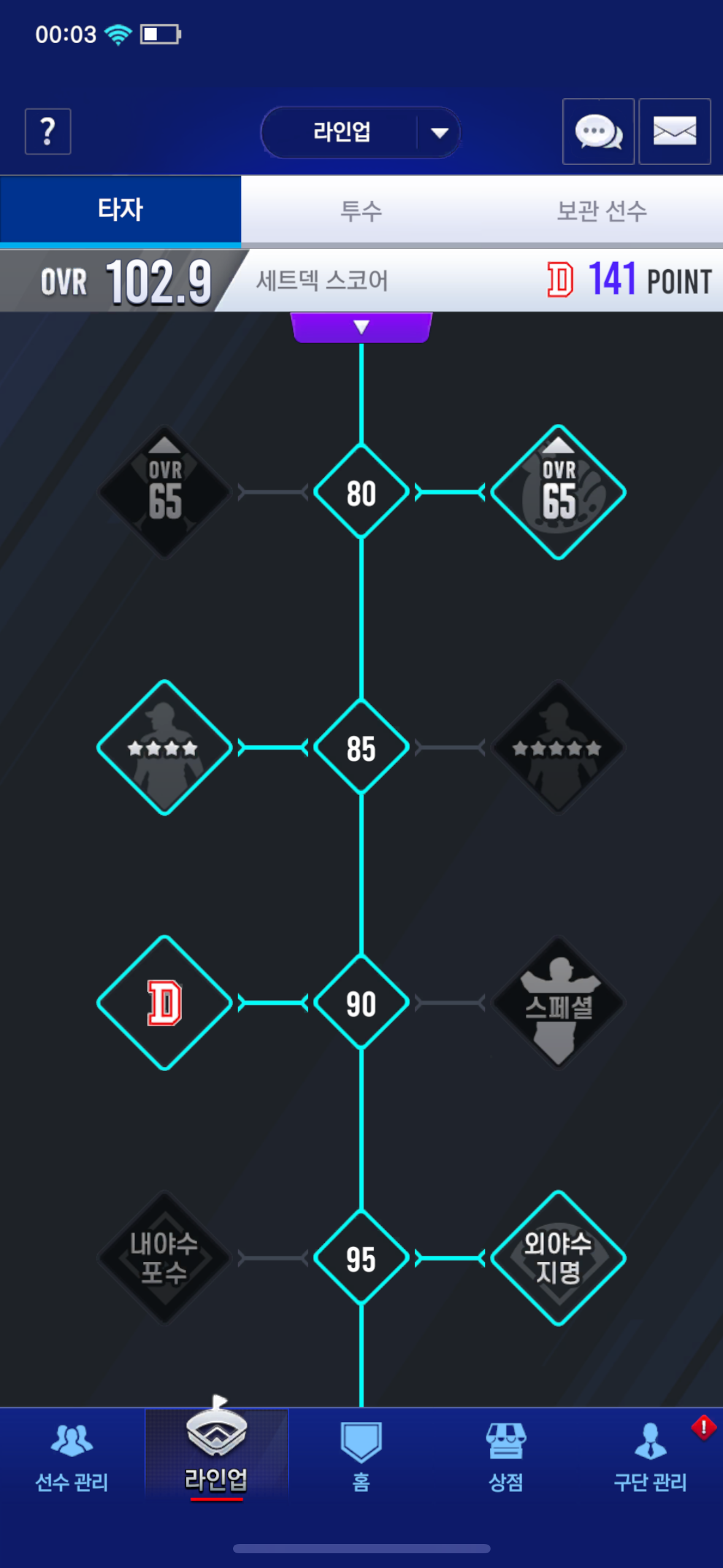This screenshot has height=1568, width=723.
Task: Switch to the 보관 선수 tab
Action: 602,211
